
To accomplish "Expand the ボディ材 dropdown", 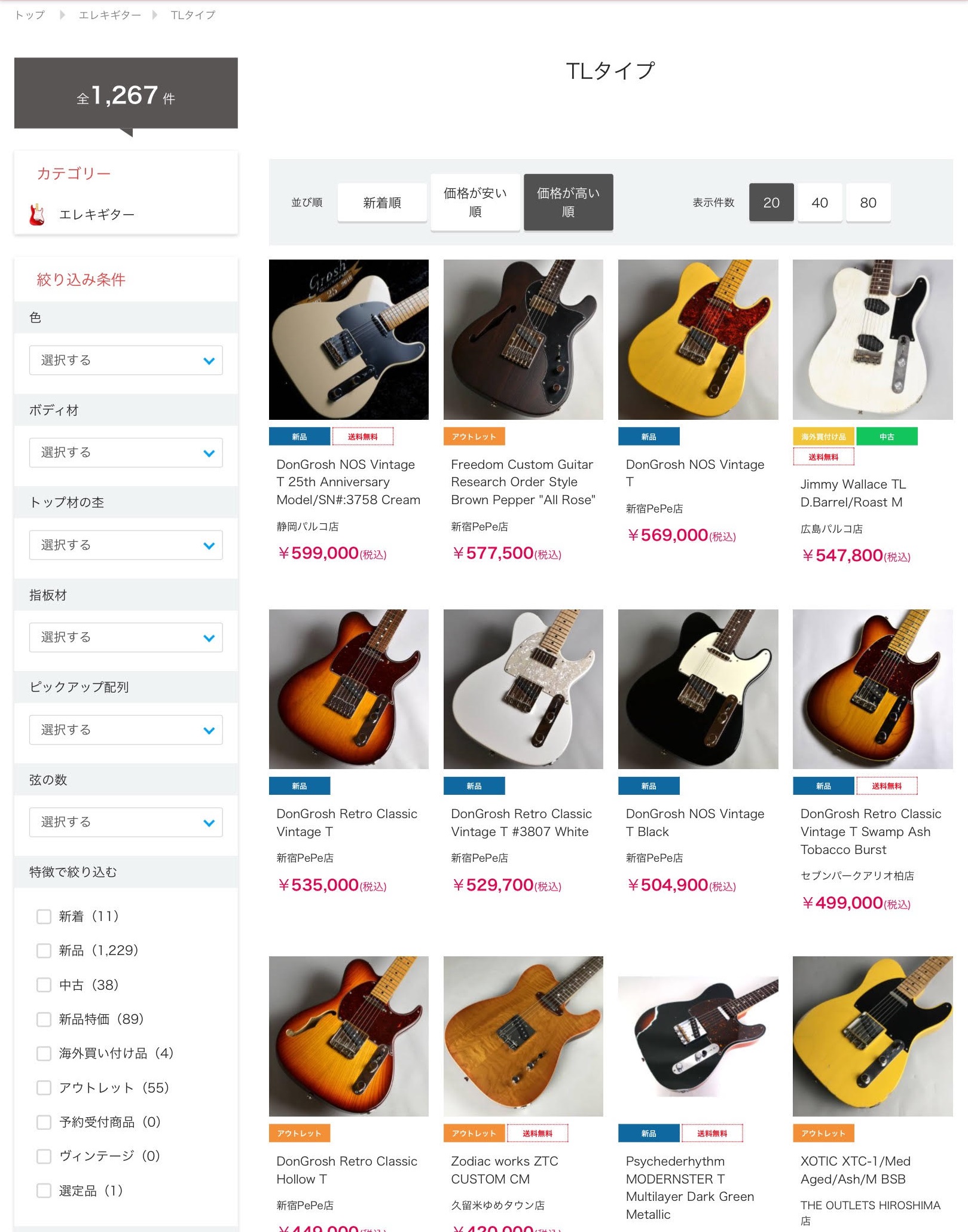I will [126, 453].
